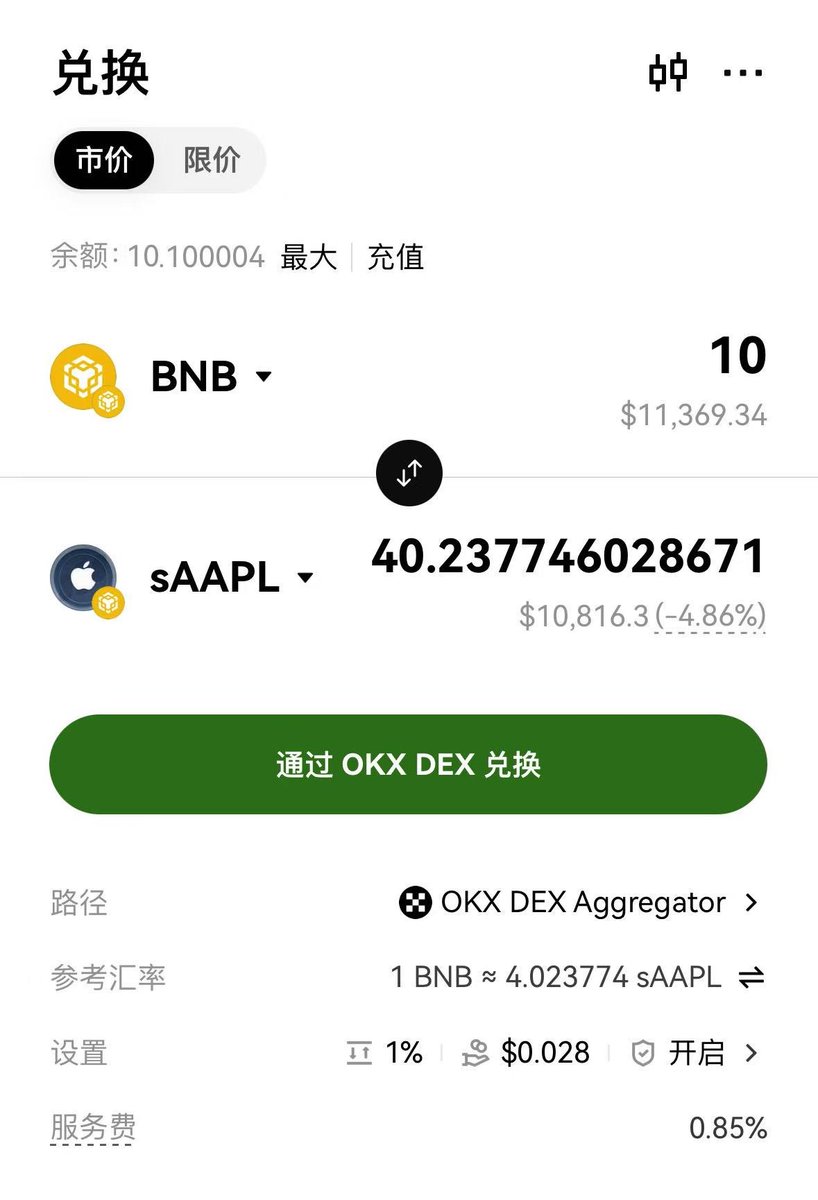Confirm swap via 通过 OKX DEX 兑换
Image resolution: width=818 pixels, height=1200 pixels.
[408, 765]
